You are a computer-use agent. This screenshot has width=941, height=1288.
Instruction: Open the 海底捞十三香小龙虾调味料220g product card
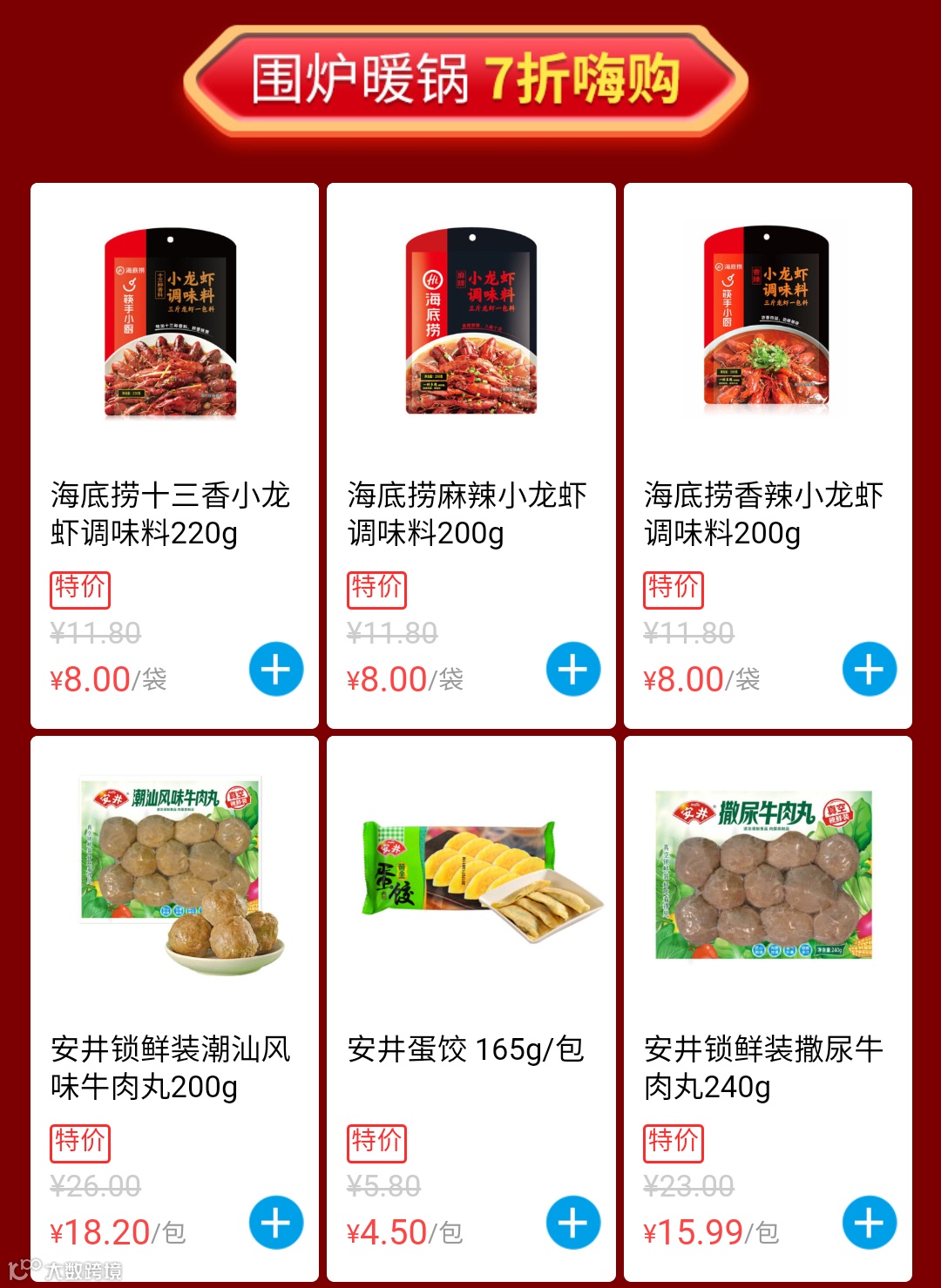(171, 325)
